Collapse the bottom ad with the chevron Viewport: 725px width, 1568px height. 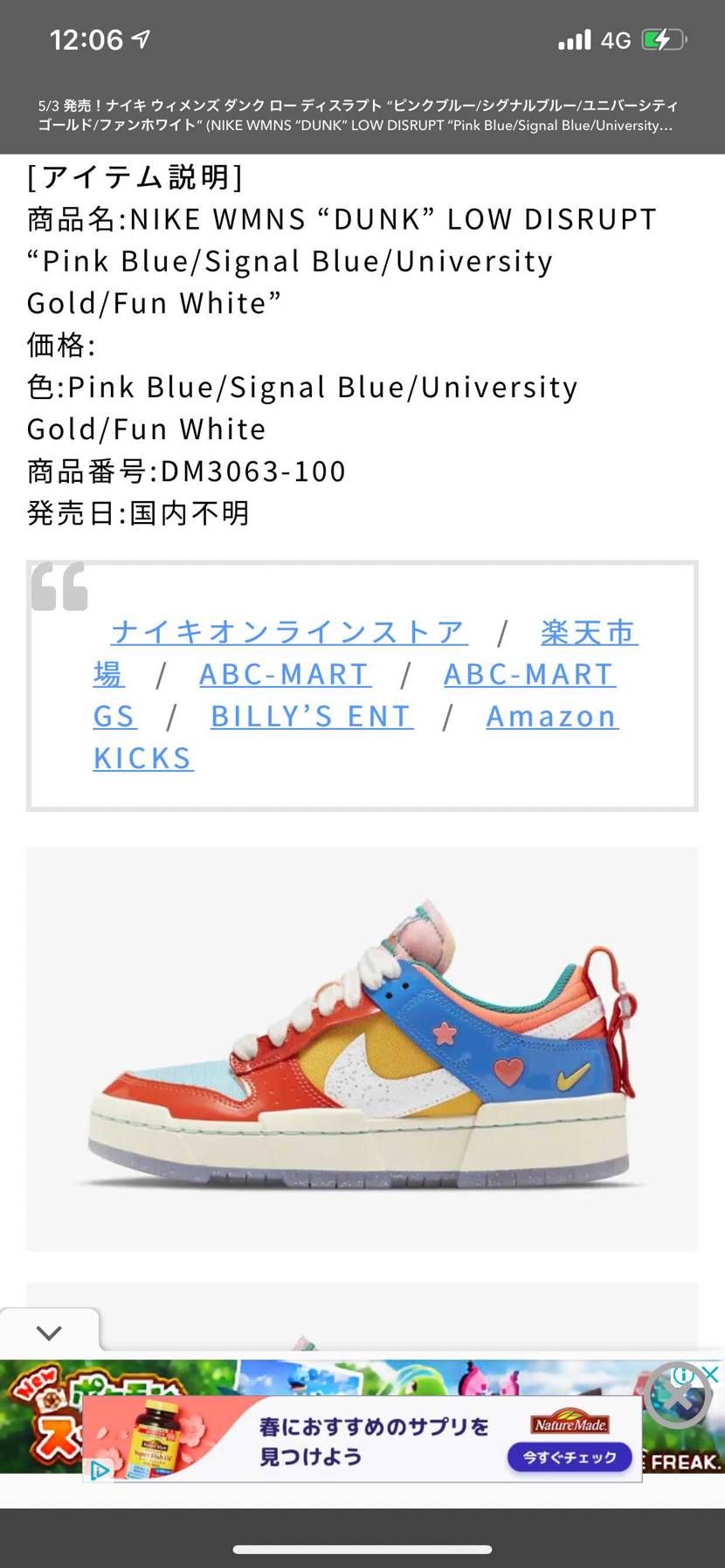coord(49,1332)
